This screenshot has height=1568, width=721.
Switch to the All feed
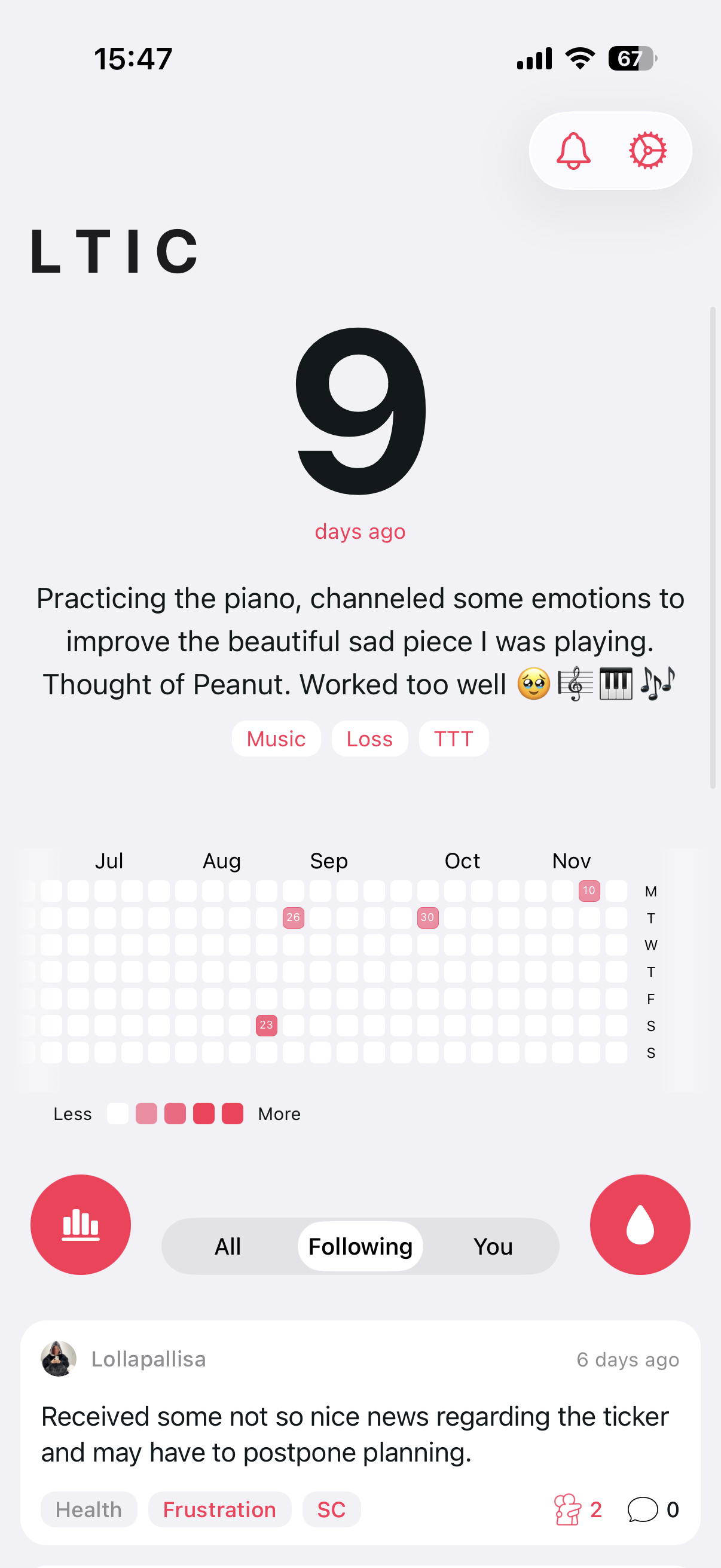[x=228, y=1246]
